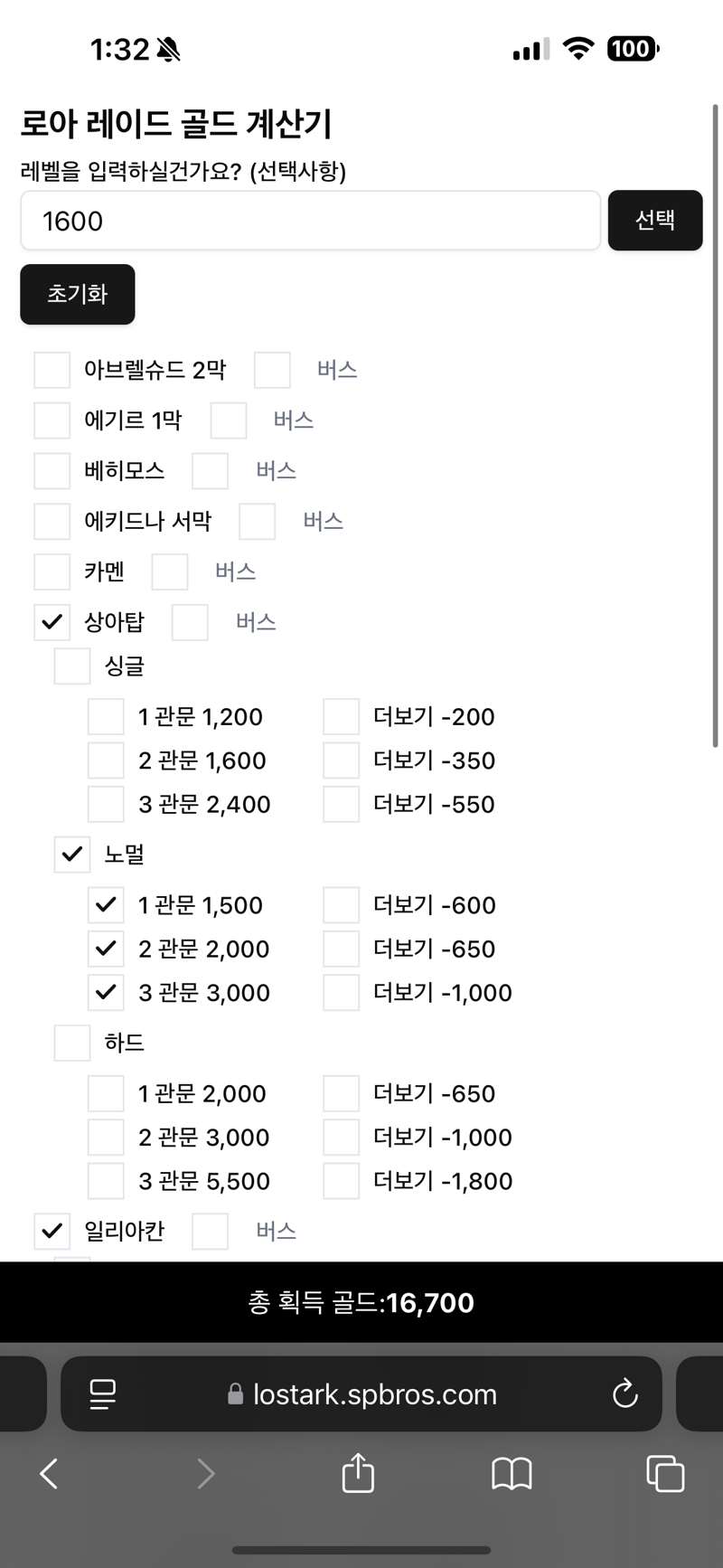Image resolution: width=723 pixels, height=1568 pixels.
Task: Enable the 버스 checkbox next to 에기르 1막
Action: tap(229, 420)
